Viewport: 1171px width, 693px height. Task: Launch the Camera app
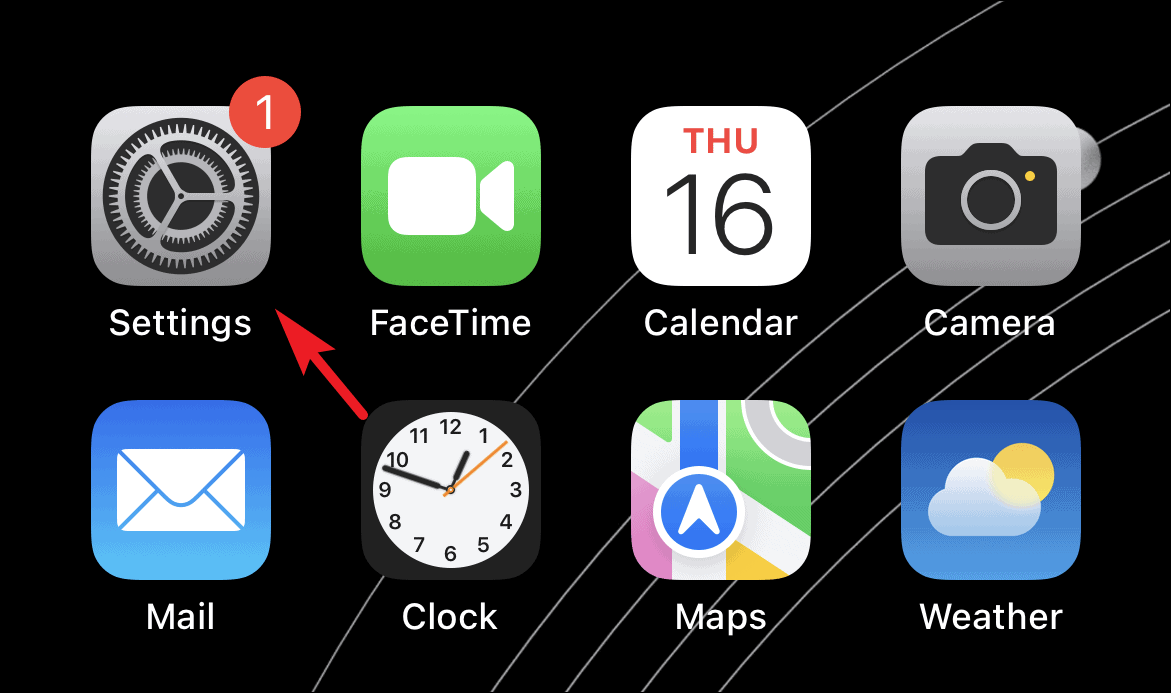click(x=990, y=196)
